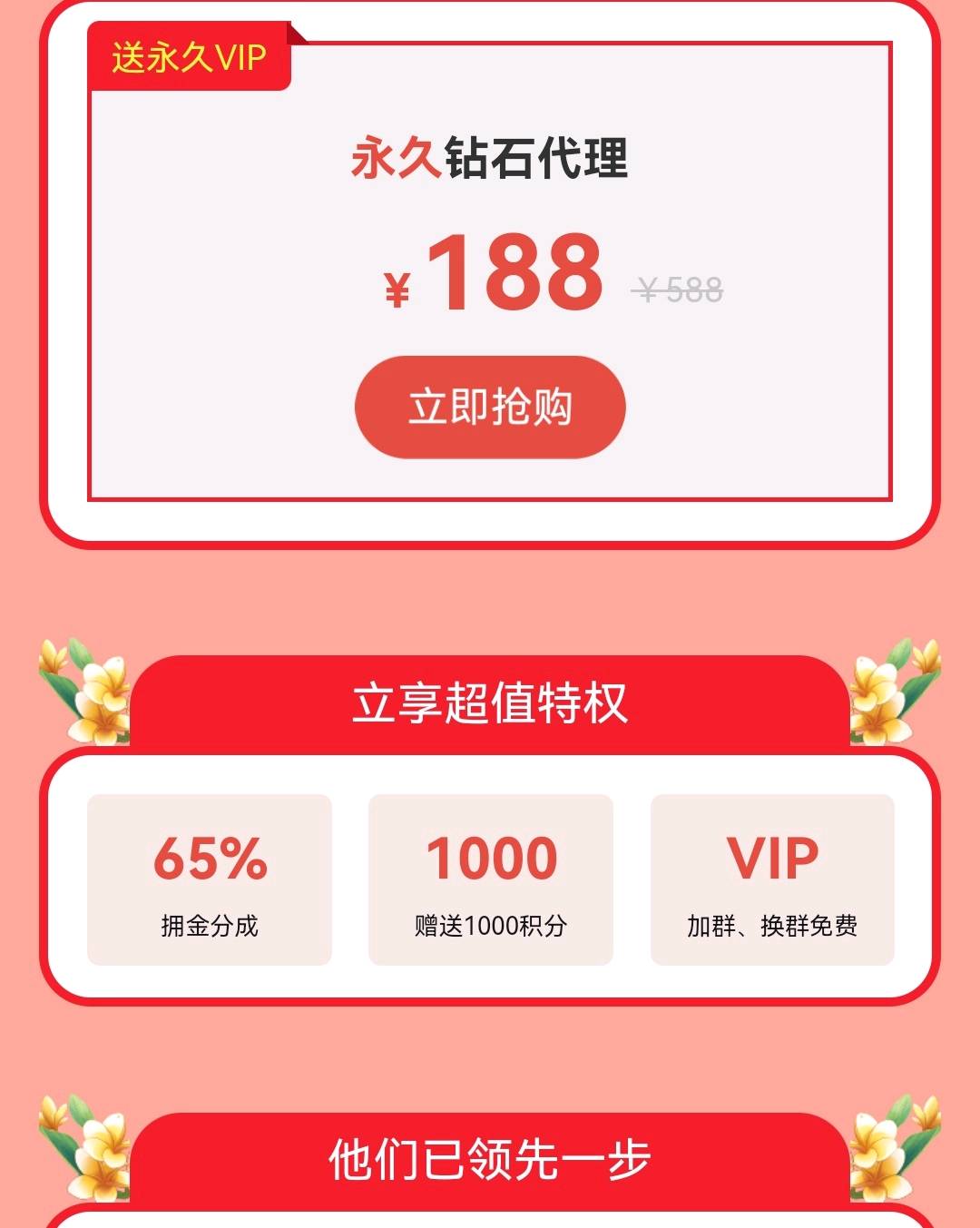Tap the 立即抢购 buy-now button

coord(490,408)
